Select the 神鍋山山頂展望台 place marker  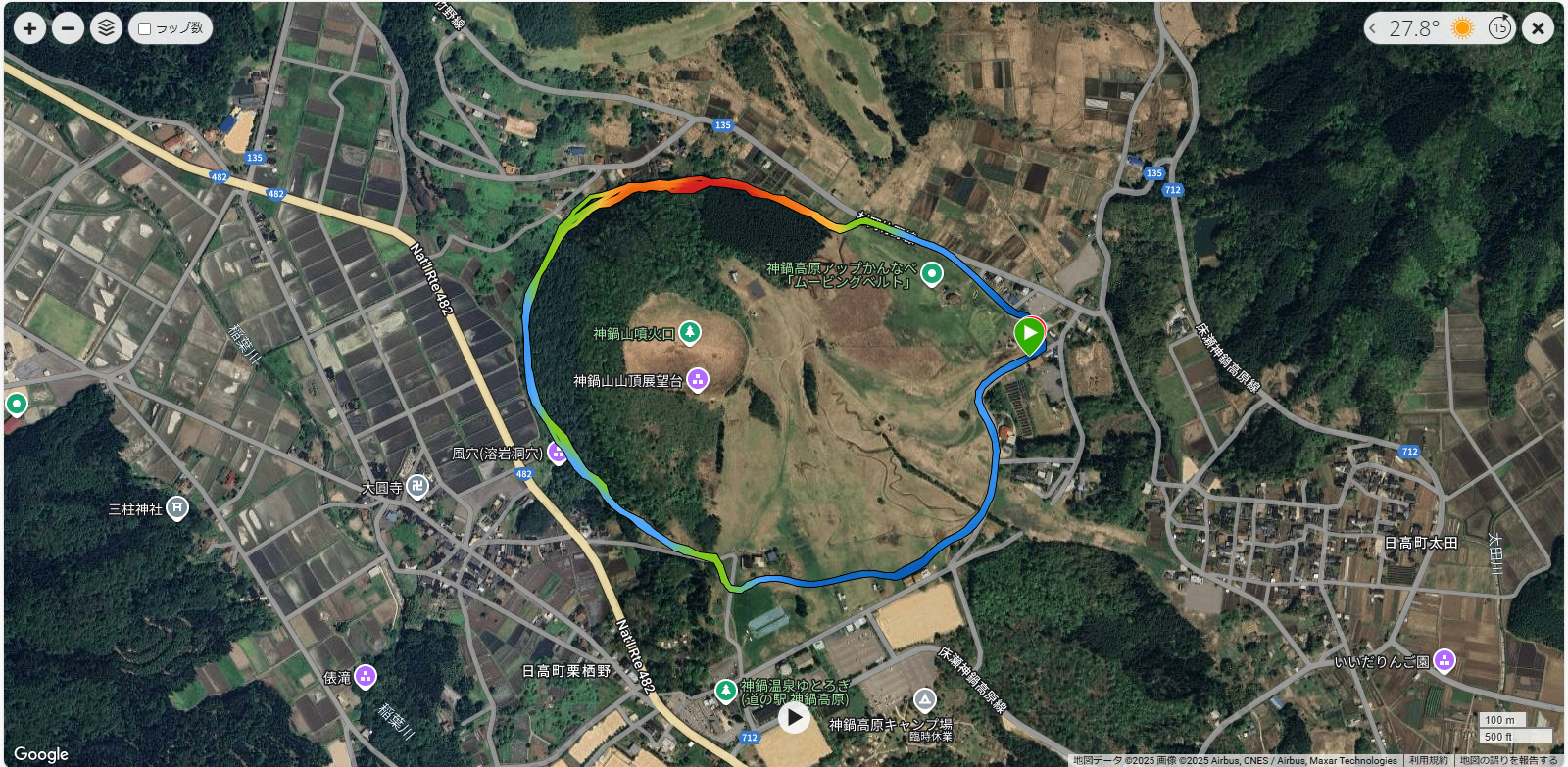697,379
